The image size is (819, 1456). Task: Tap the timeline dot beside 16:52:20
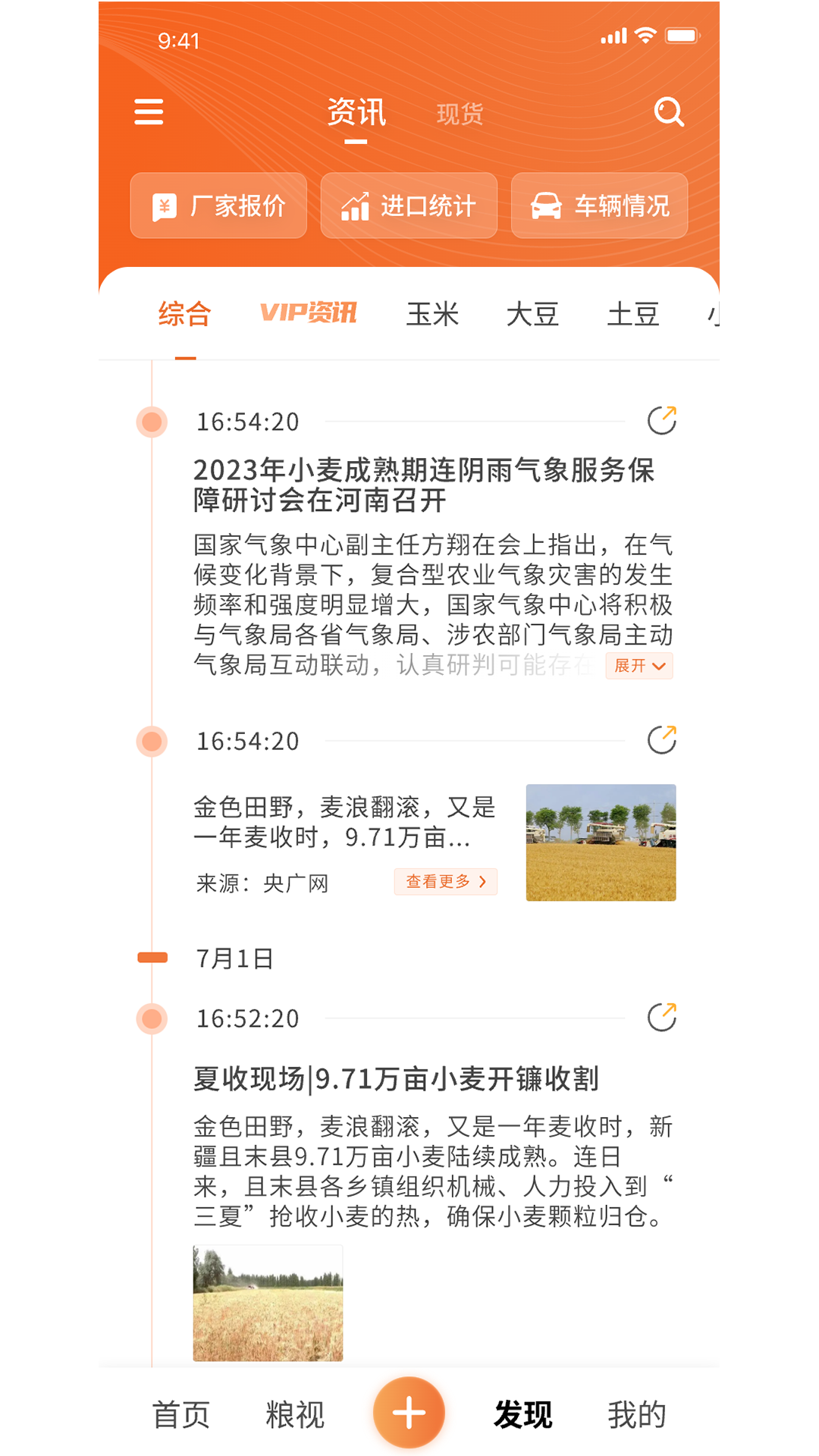pos(152,1020)
